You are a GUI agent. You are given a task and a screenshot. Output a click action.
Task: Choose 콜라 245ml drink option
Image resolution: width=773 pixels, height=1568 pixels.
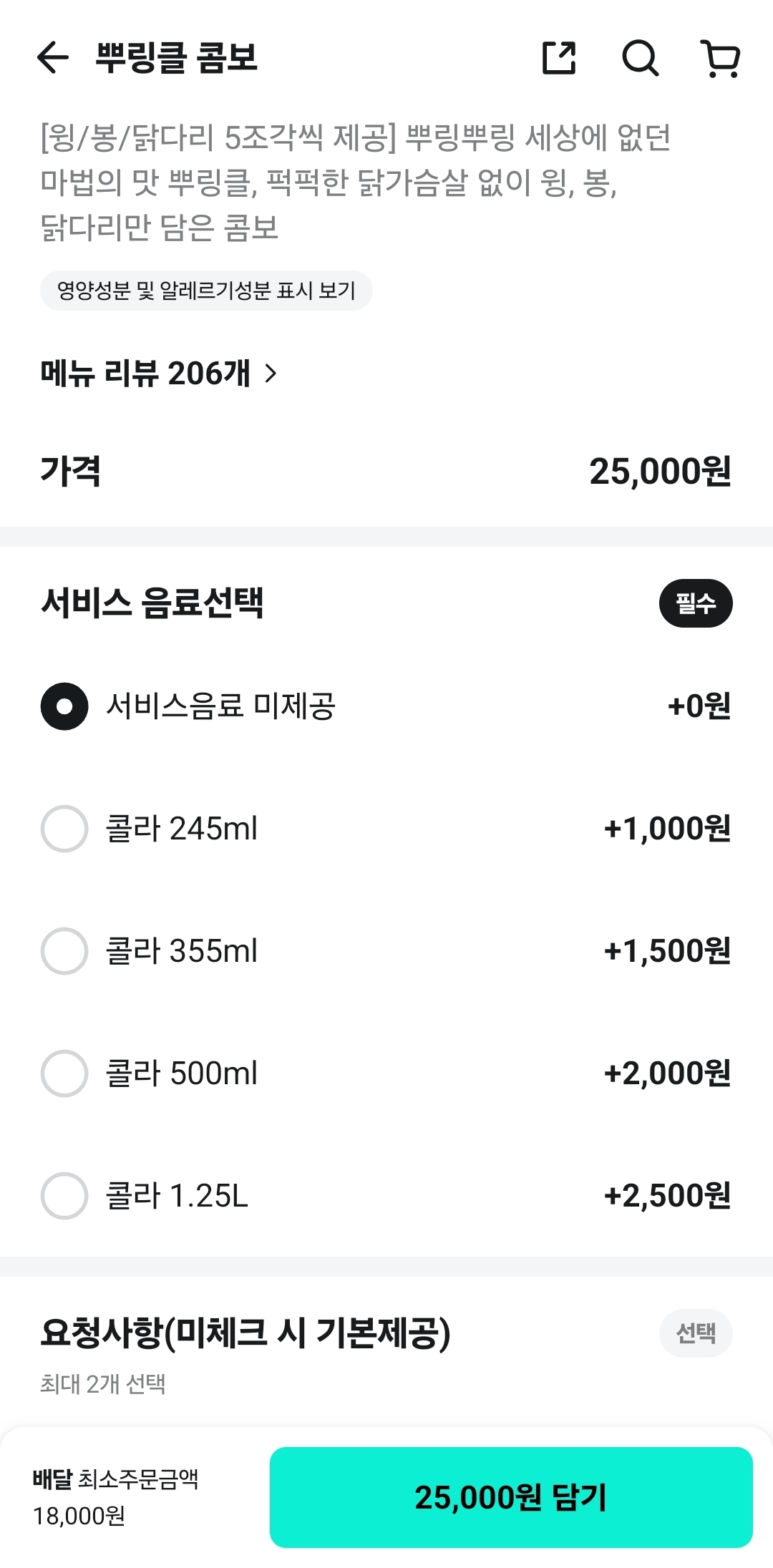[x=386, y=829]
